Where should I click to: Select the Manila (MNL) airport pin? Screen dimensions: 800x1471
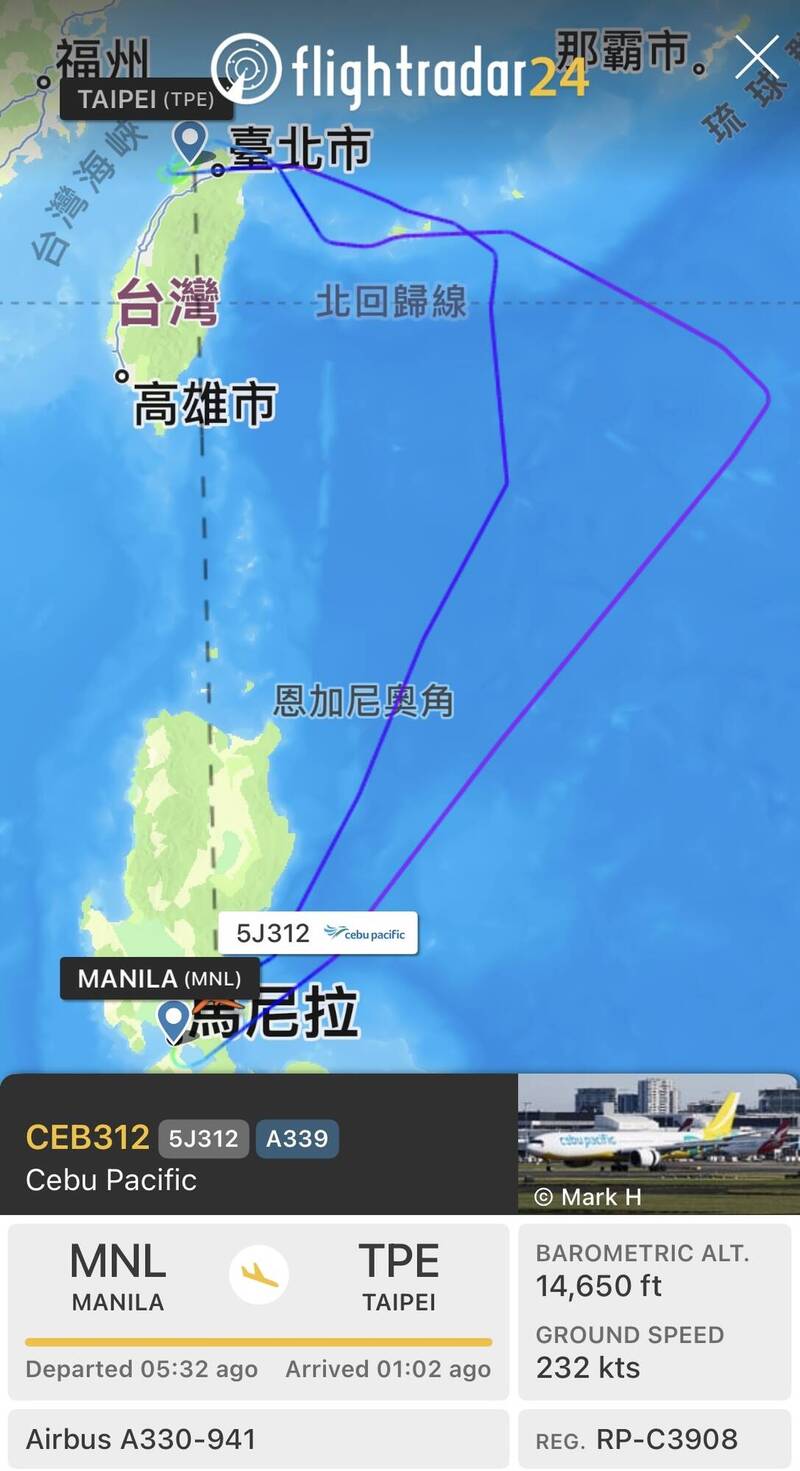[174, 1022]
